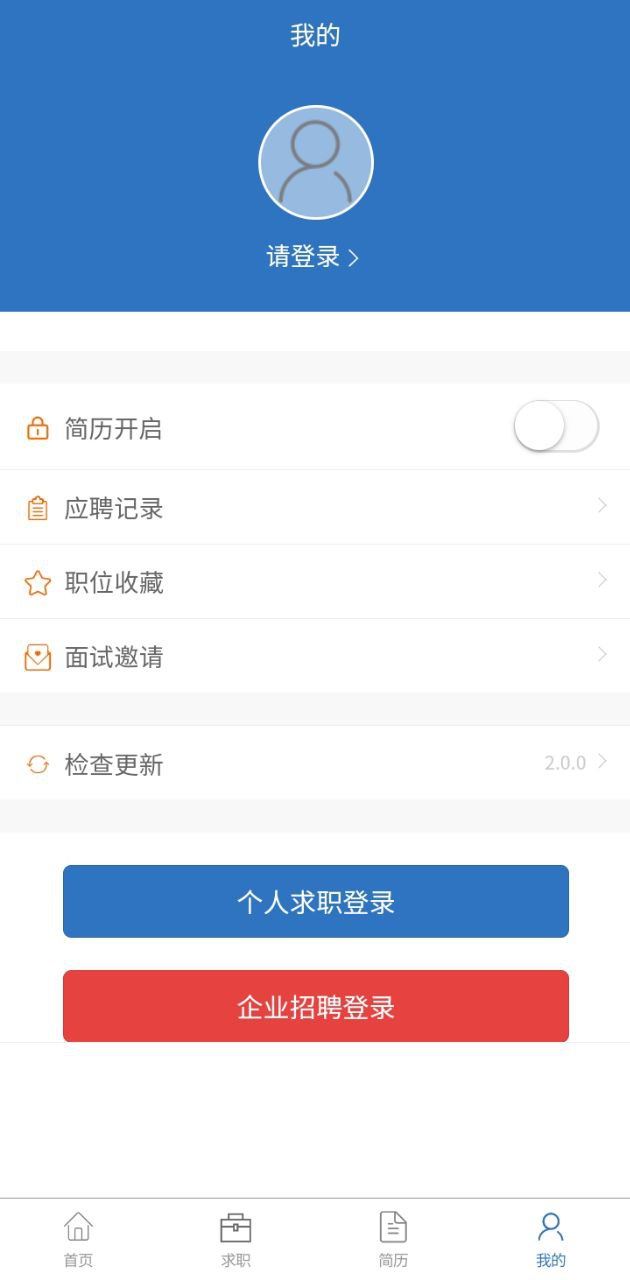The height and width of the screenshot is (1280, 630).
Task: Switch to the 首页 tab
Action: [x=78, y=1240]
